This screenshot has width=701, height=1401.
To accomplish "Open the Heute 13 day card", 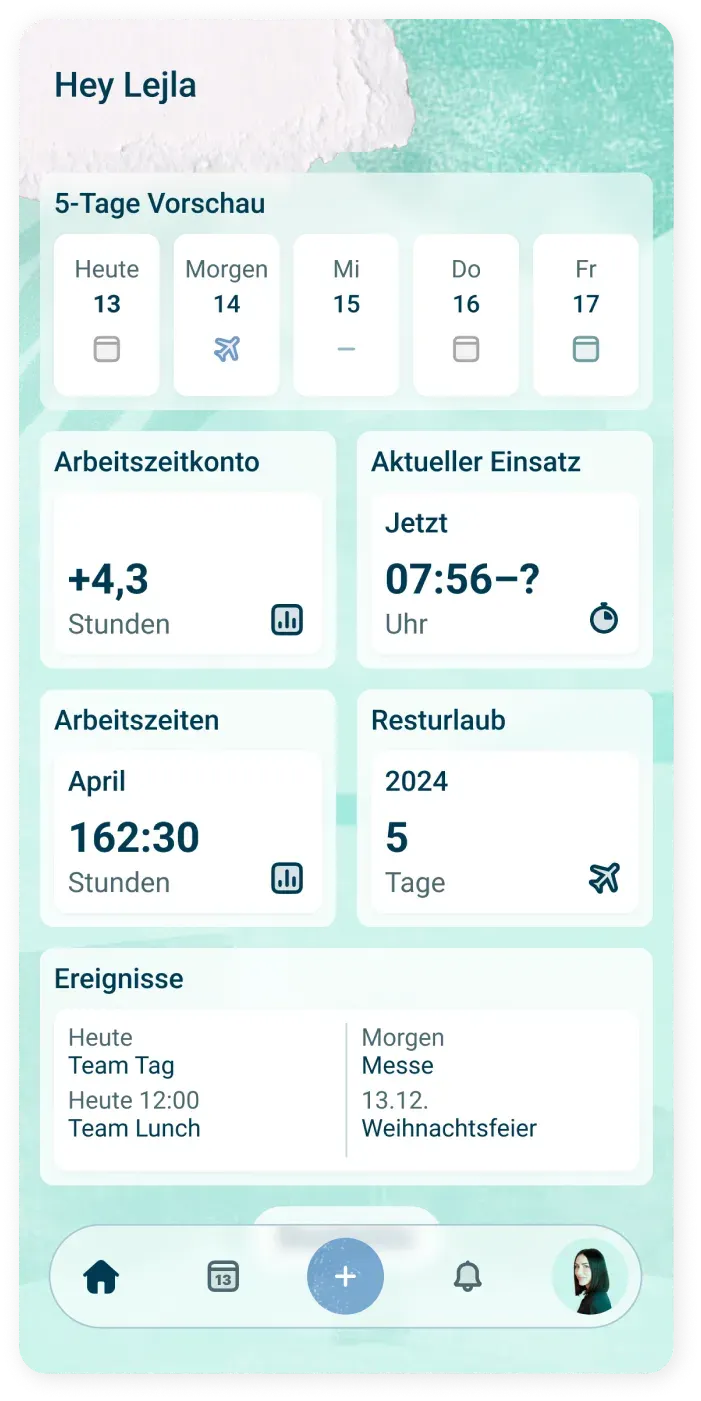I will [x=106, y=314].
